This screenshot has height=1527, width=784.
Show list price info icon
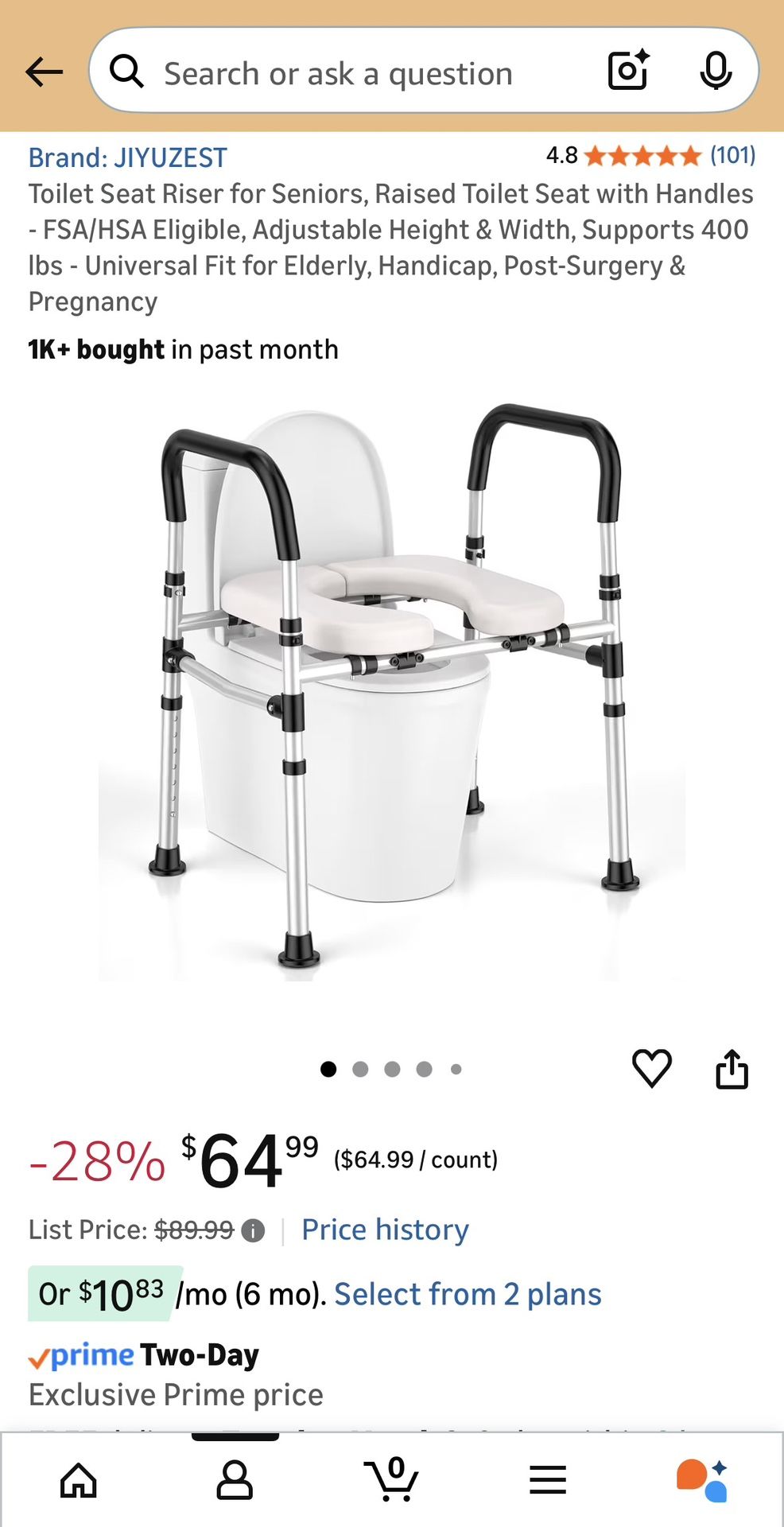253,1231
